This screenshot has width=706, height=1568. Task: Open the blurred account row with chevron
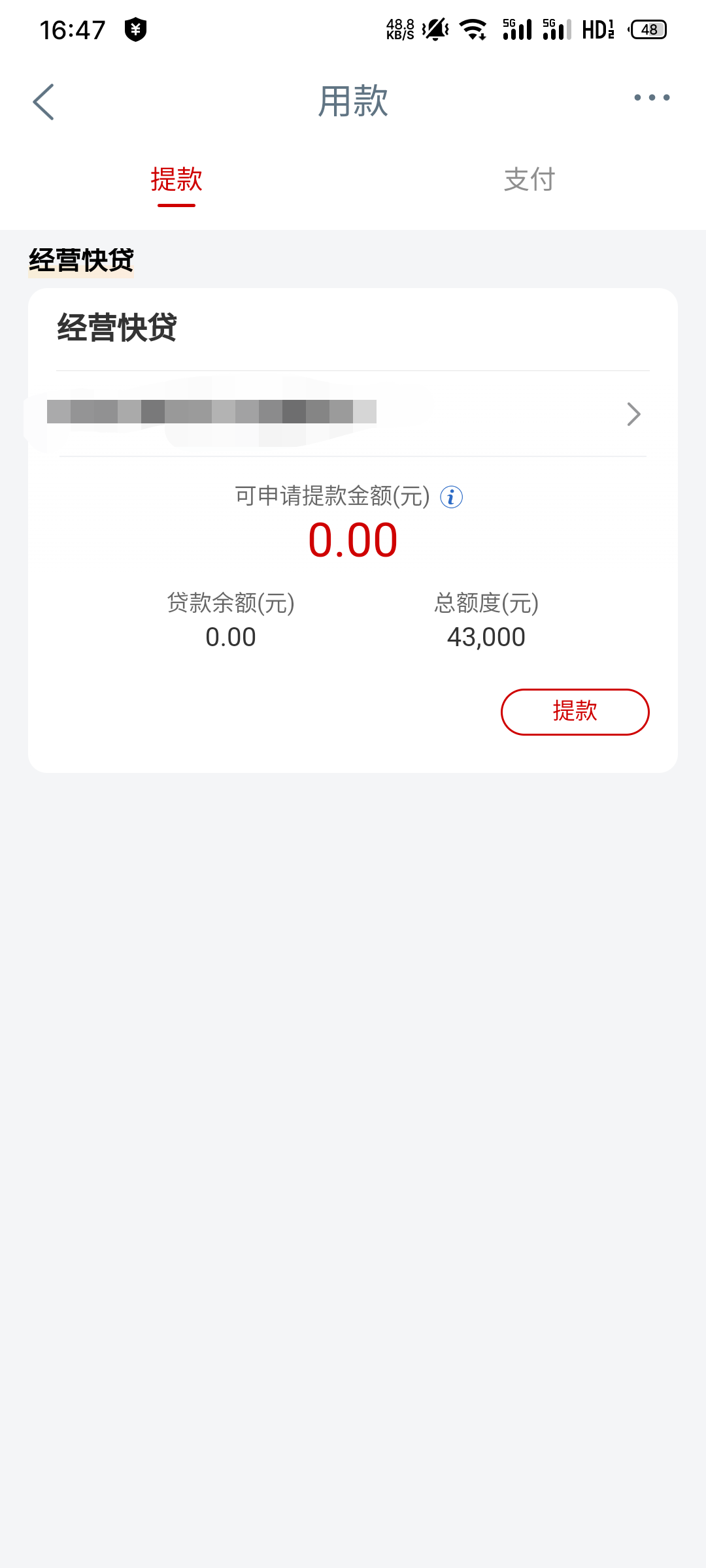[x=353, y=414]
